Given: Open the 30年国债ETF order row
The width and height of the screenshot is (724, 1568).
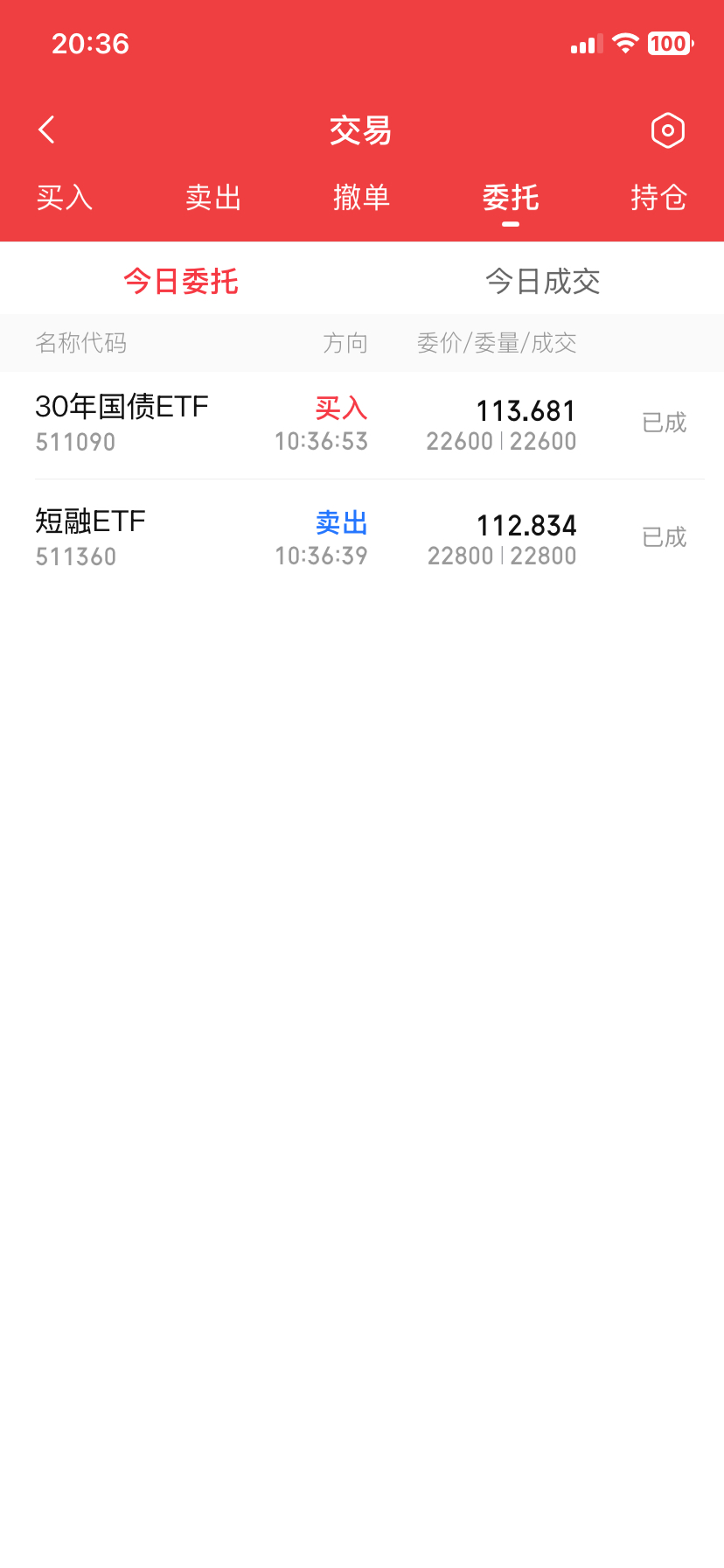Looking at the screenshot, I should click(x=362, y=424).
